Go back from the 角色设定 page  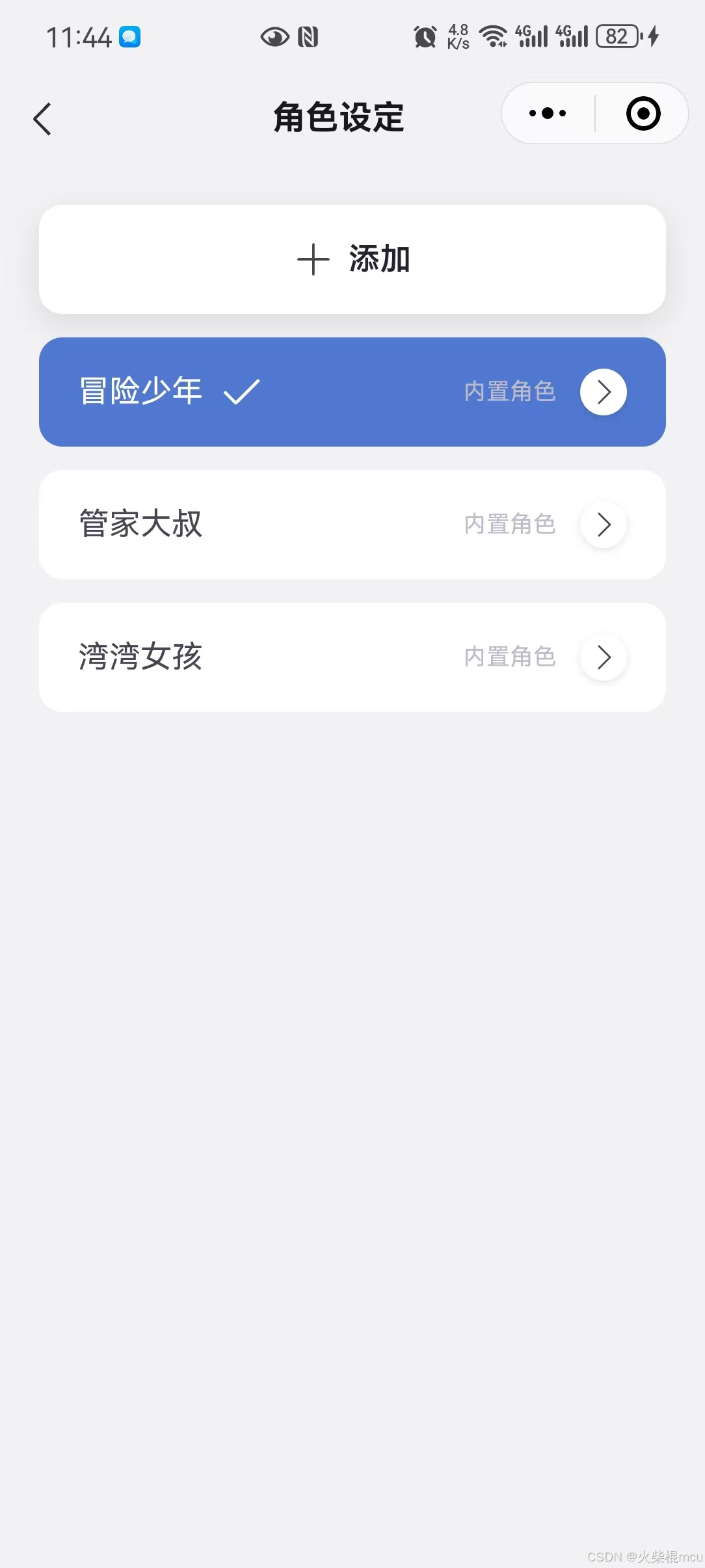pyautogui.click(x=42, y=119)
